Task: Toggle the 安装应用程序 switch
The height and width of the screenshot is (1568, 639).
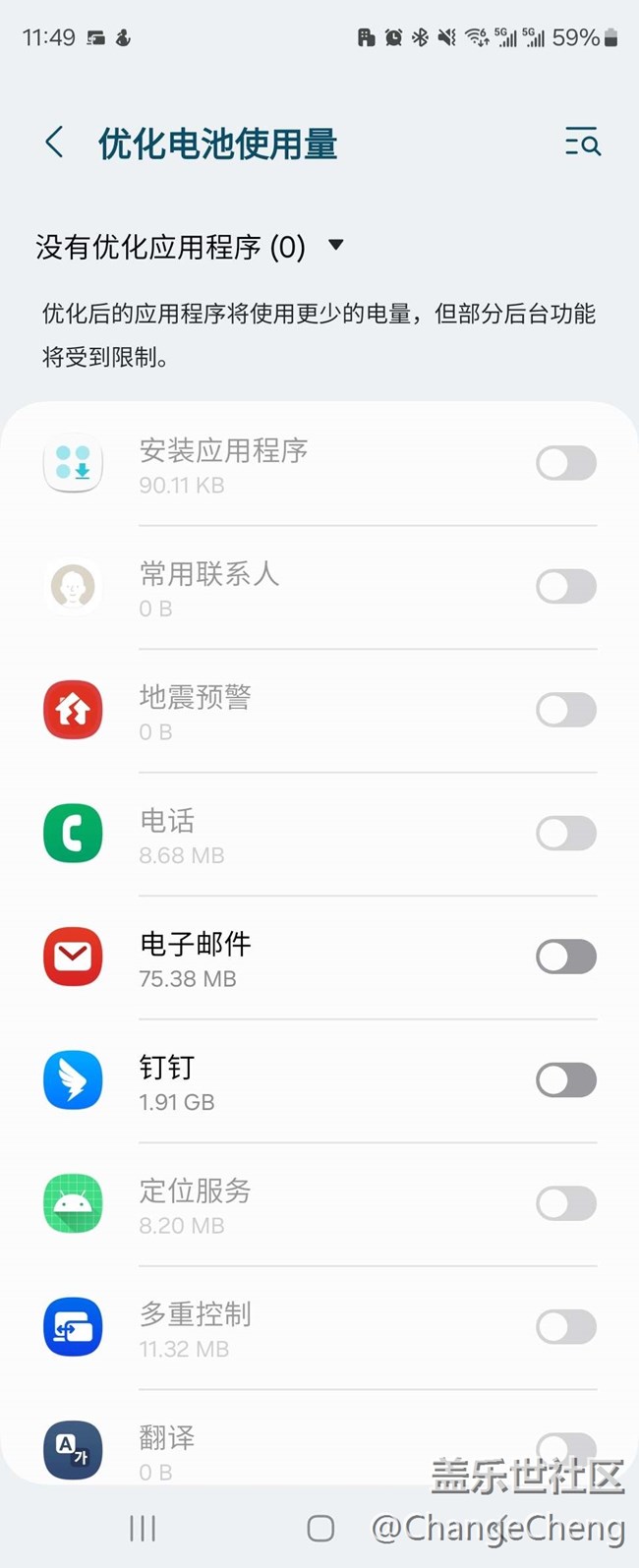Action: [565, 463]
